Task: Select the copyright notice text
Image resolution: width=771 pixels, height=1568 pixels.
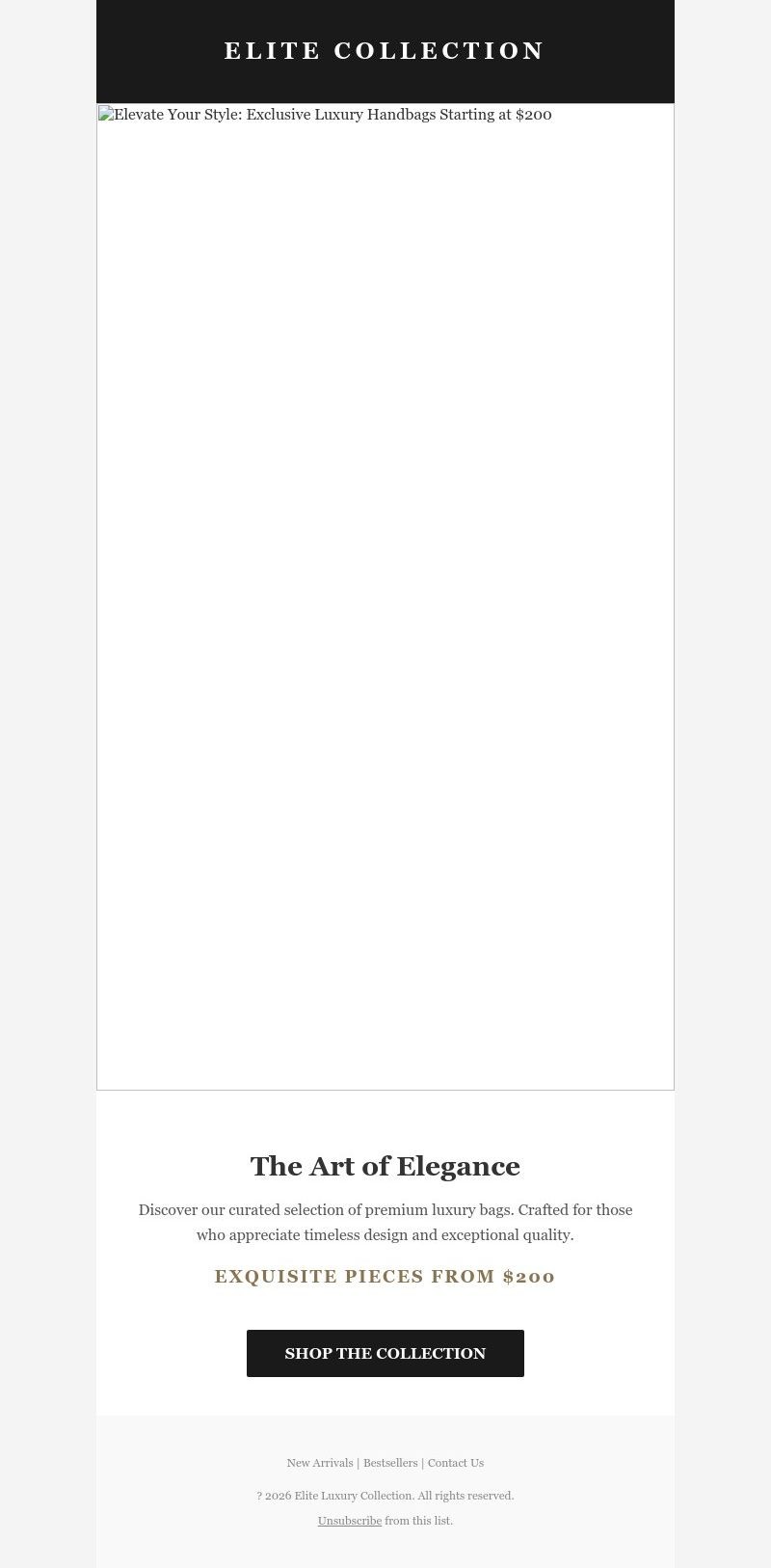Action: [x=385, y=1496]
